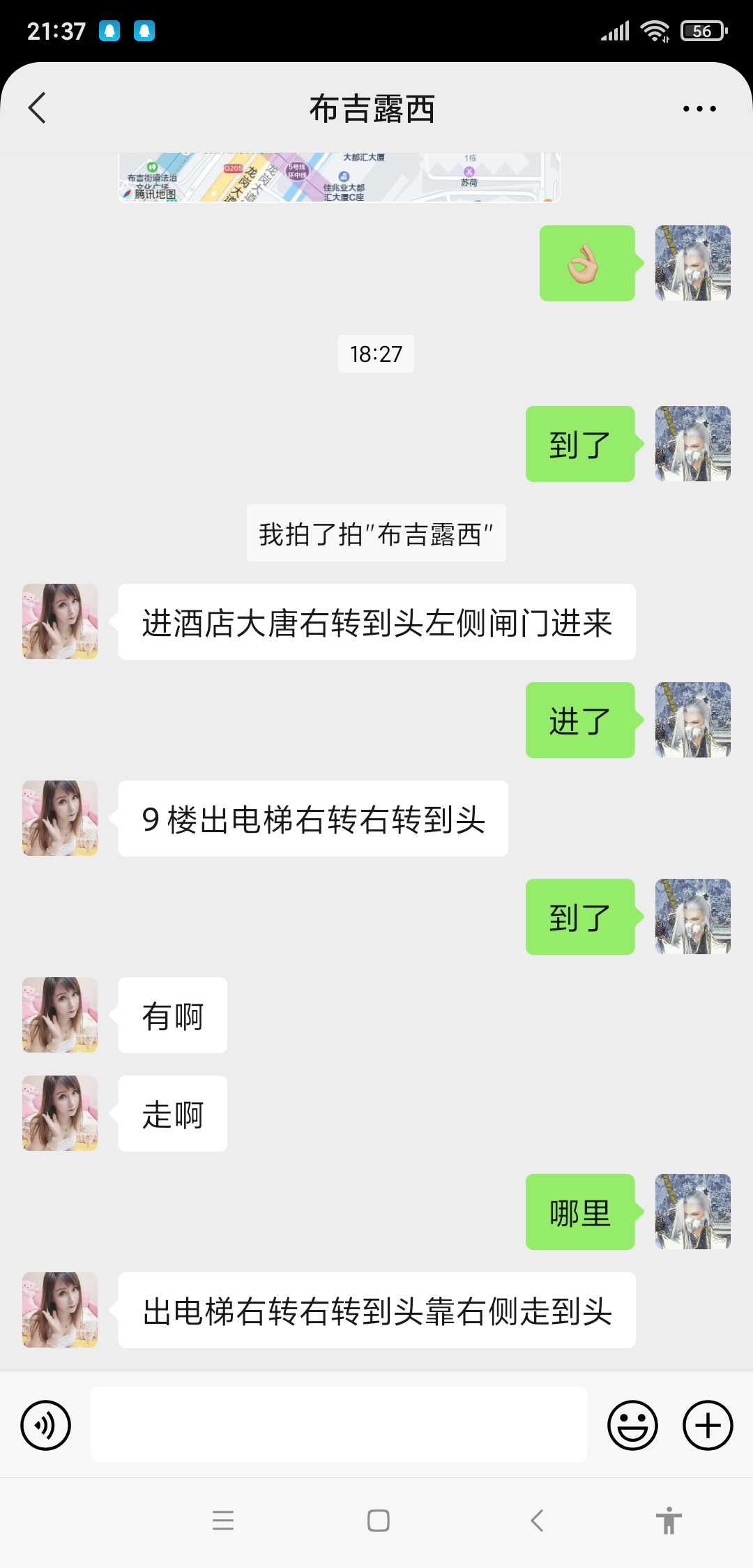753x1568 pixels.
Task: Tap the 18:27 timestamp
Action: pos(376,354)
